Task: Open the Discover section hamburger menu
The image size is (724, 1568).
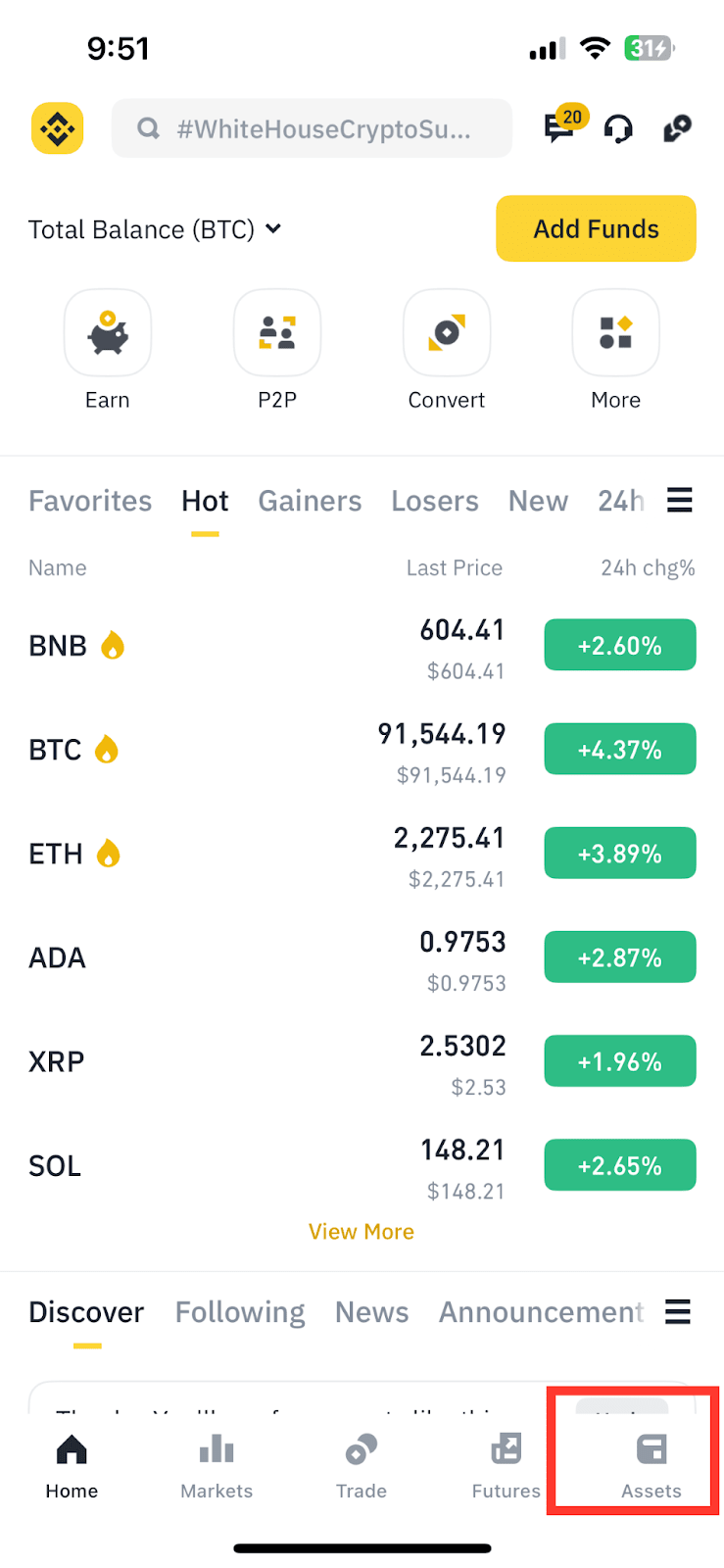Action: click(x=677, y=1311)
